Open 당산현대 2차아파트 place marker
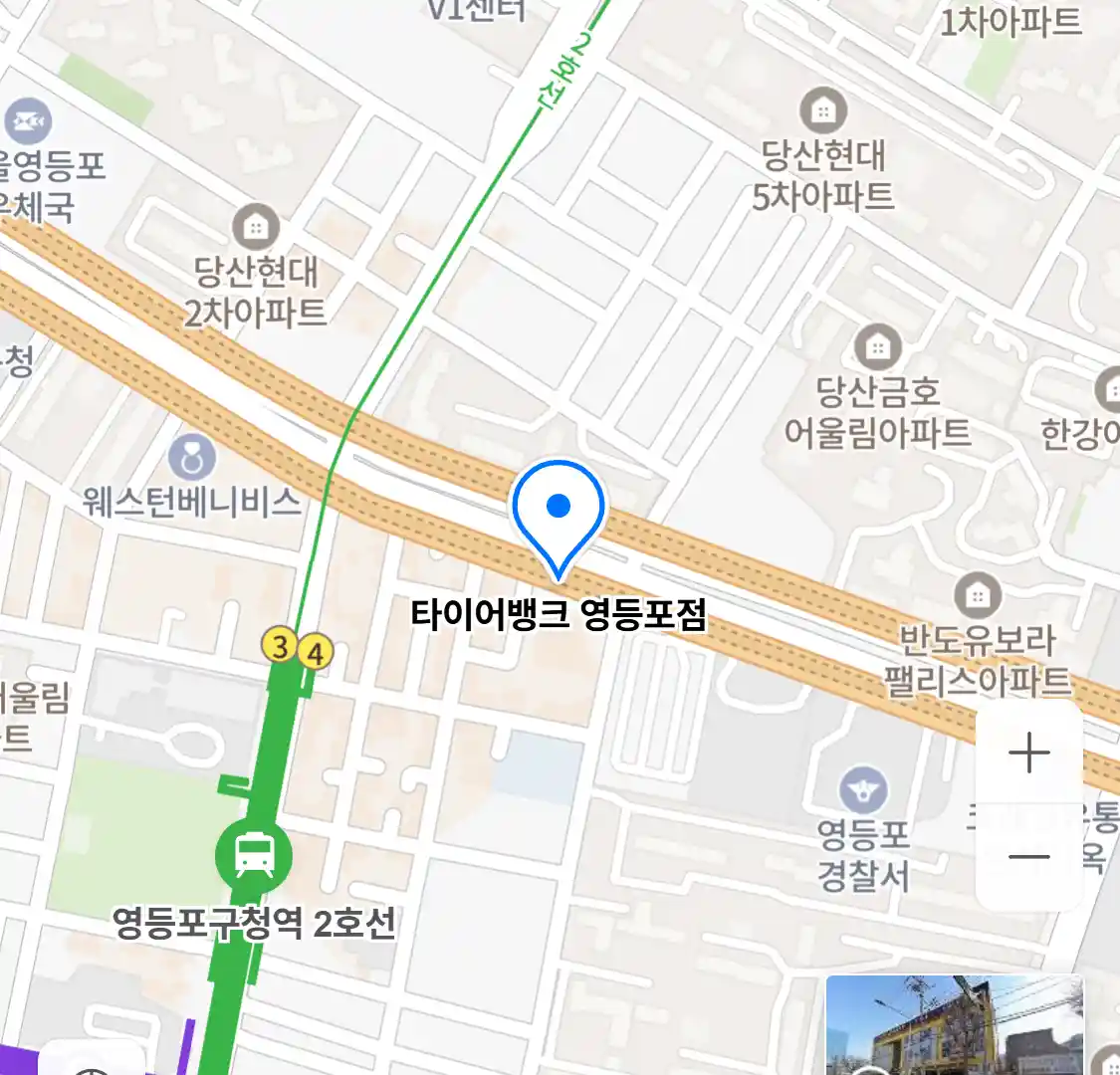This screenshot has width=1120, height=1075. pos(256,228)
